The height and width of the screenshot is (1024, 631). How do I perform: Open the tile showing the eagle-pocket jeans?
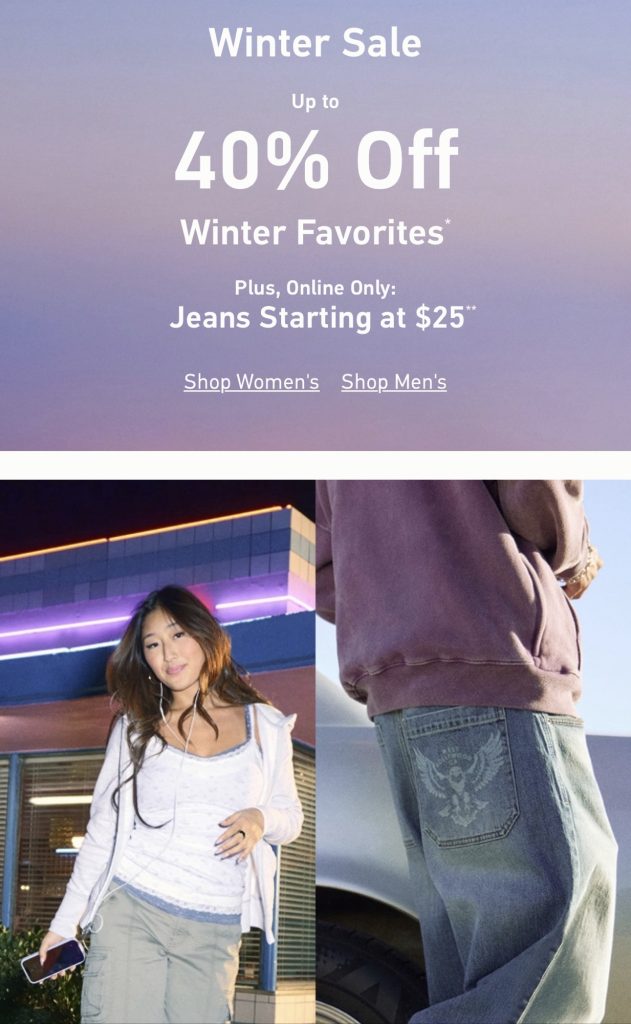[x=473, y=751]
